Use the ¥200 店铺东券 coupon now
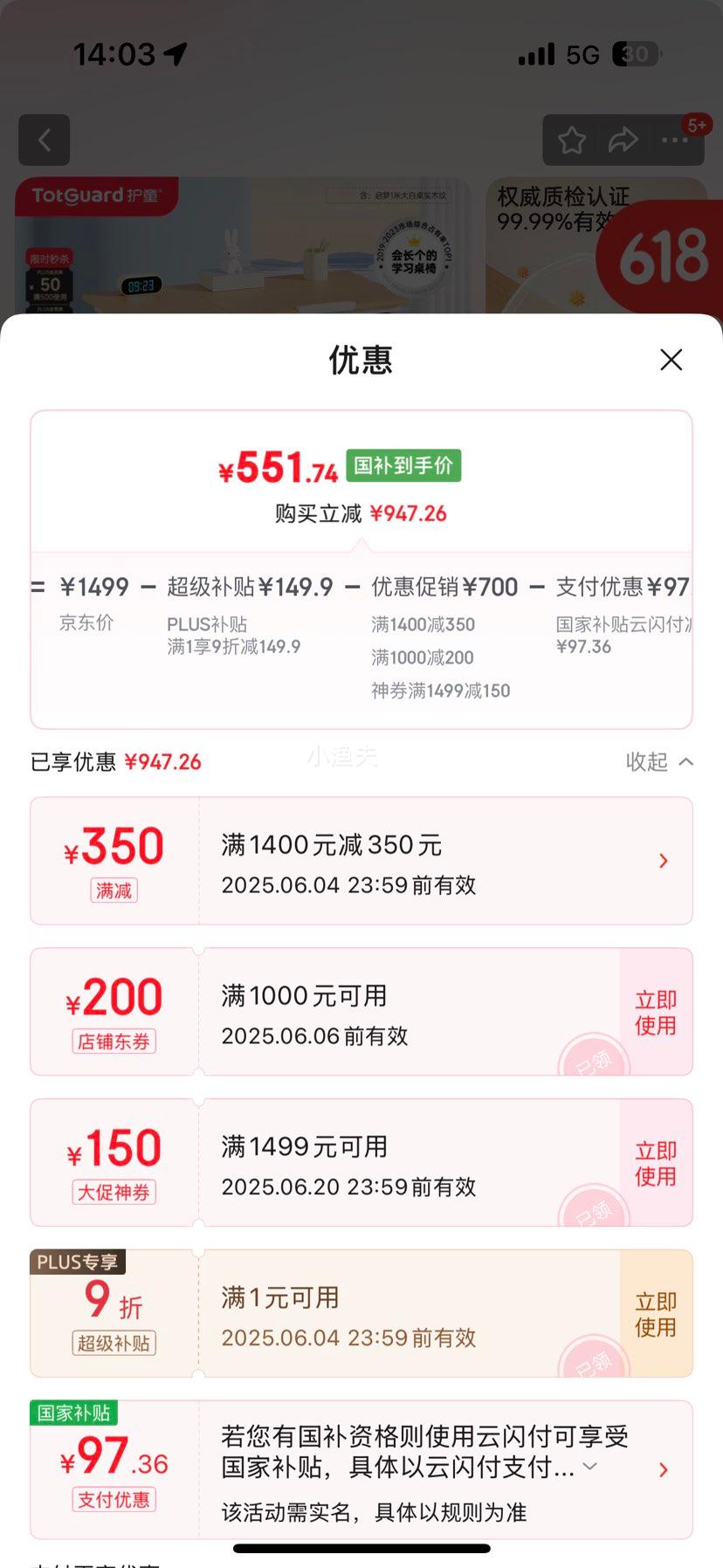 tap(656, 1013)
